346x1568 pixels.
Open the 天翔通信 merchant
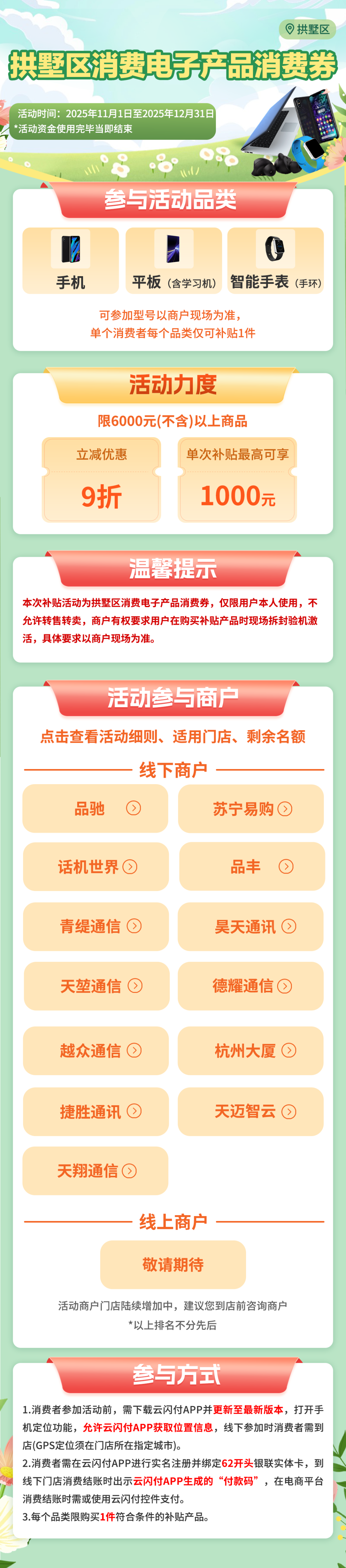pos(95,1171)
